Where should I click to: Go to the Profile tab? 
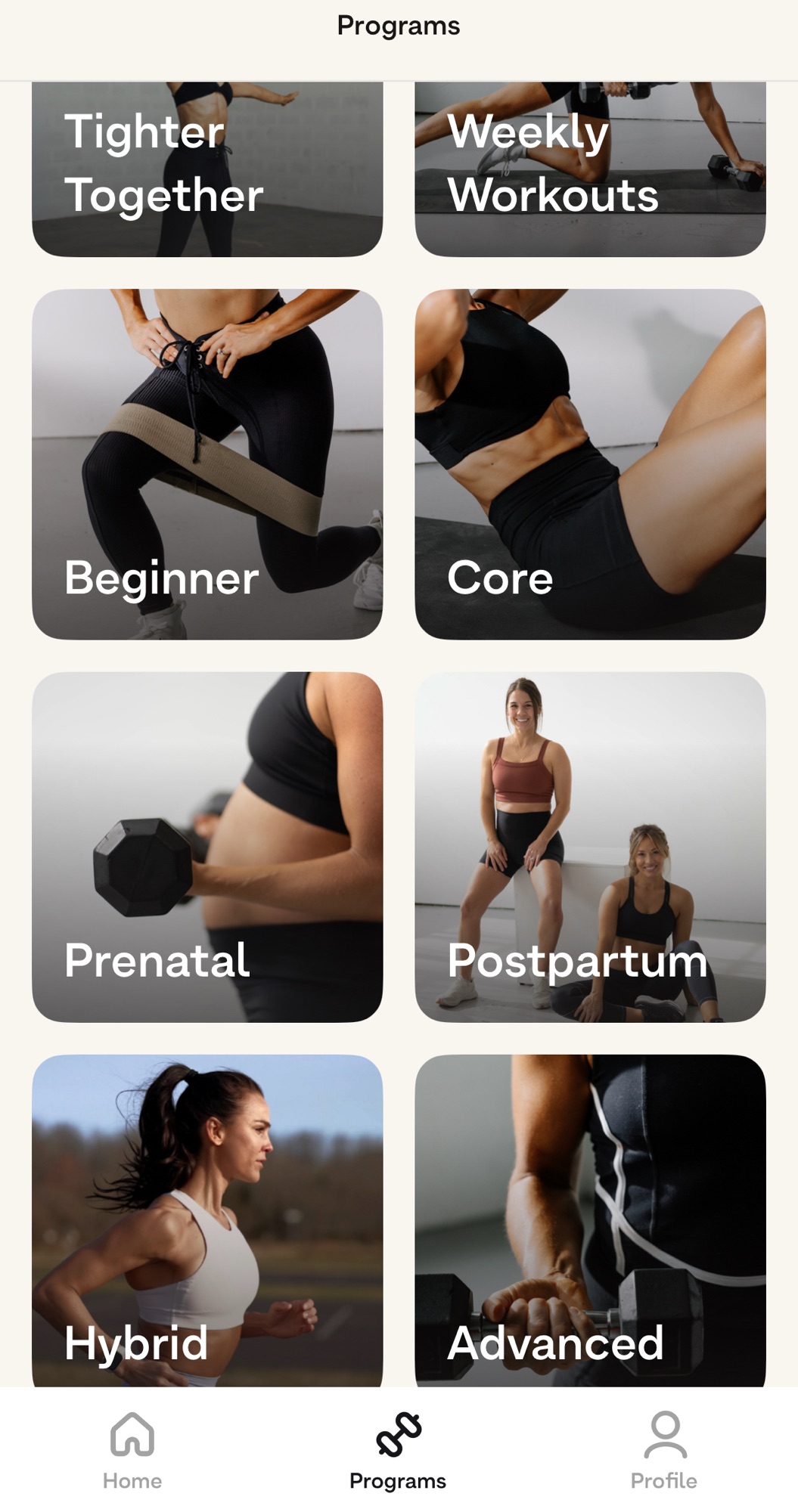tap(664, 1450)
